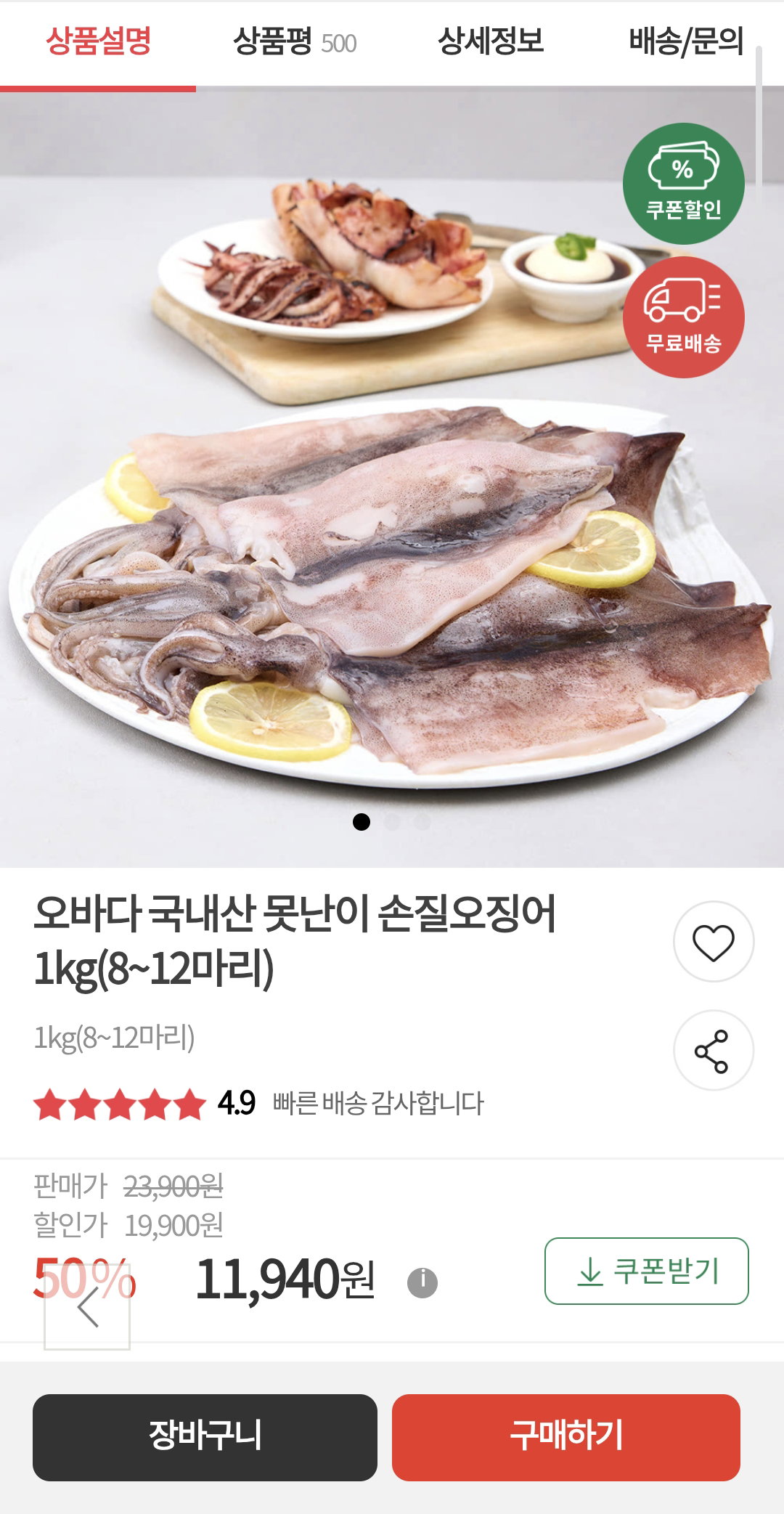Select the 상품설명 tab
The height and width of the screenshot is (1514, 784).
pos(98,42)
